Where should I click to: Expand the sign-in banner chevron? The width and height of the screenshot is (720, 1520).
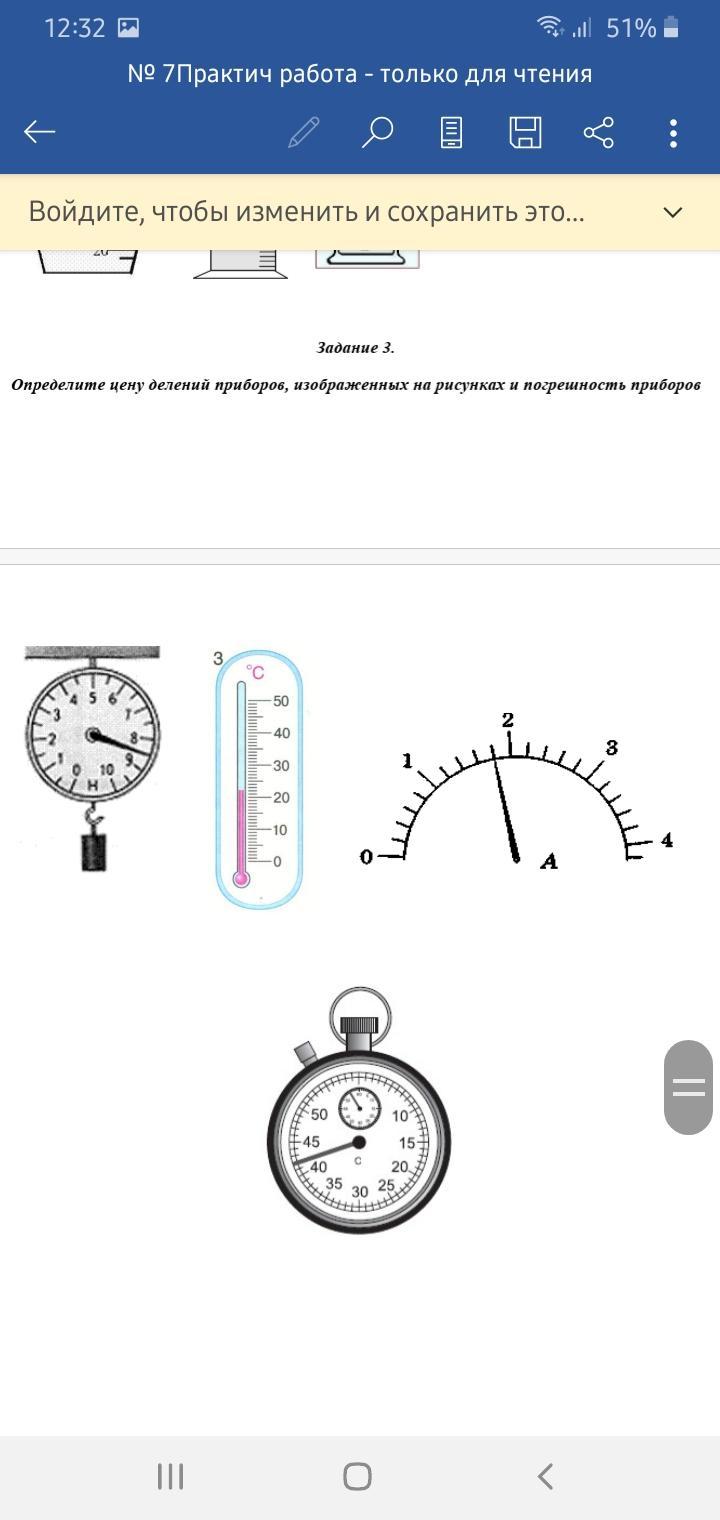[673, 212]
